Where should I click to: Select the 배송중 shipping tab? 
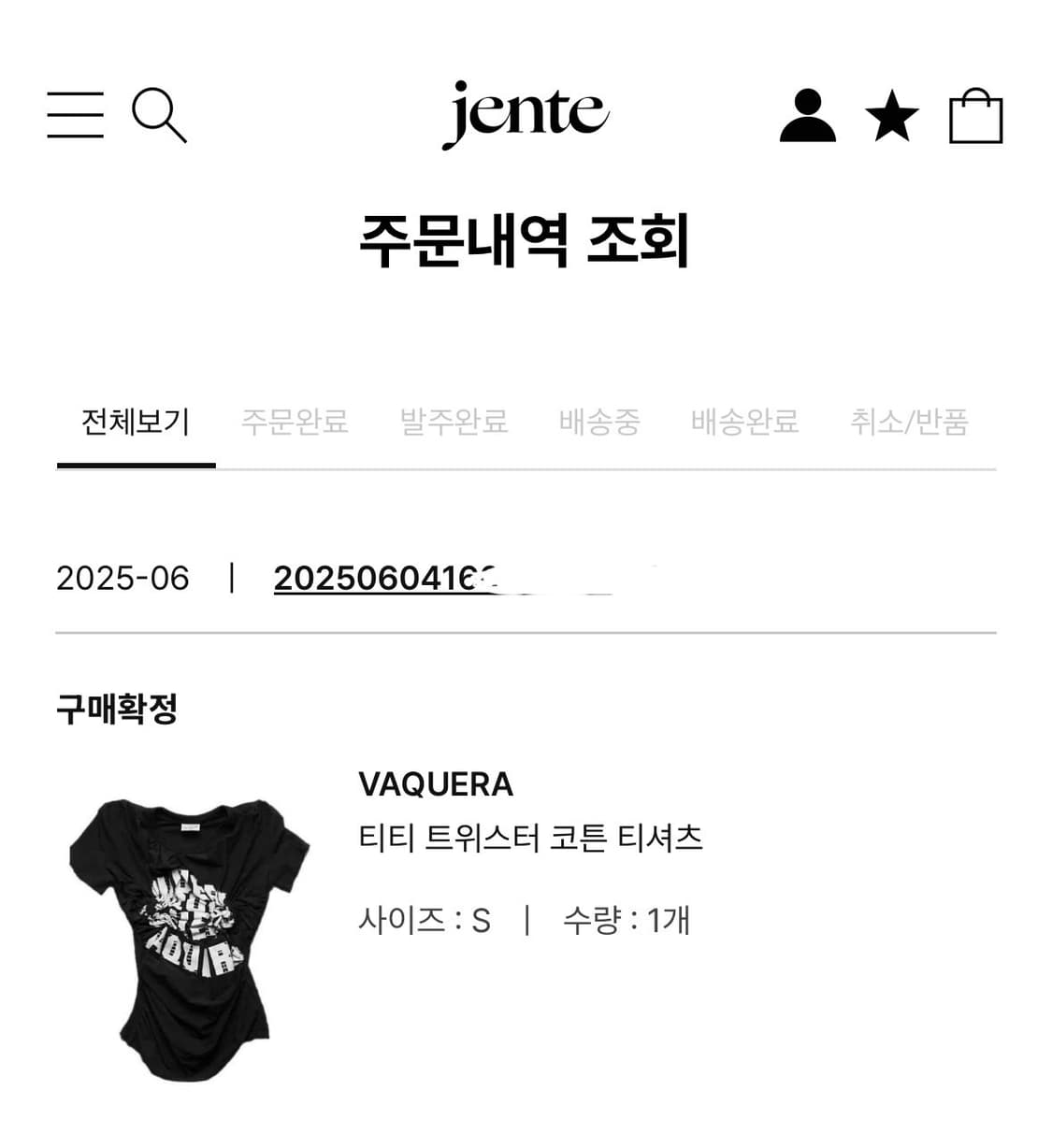coord(600,423)
